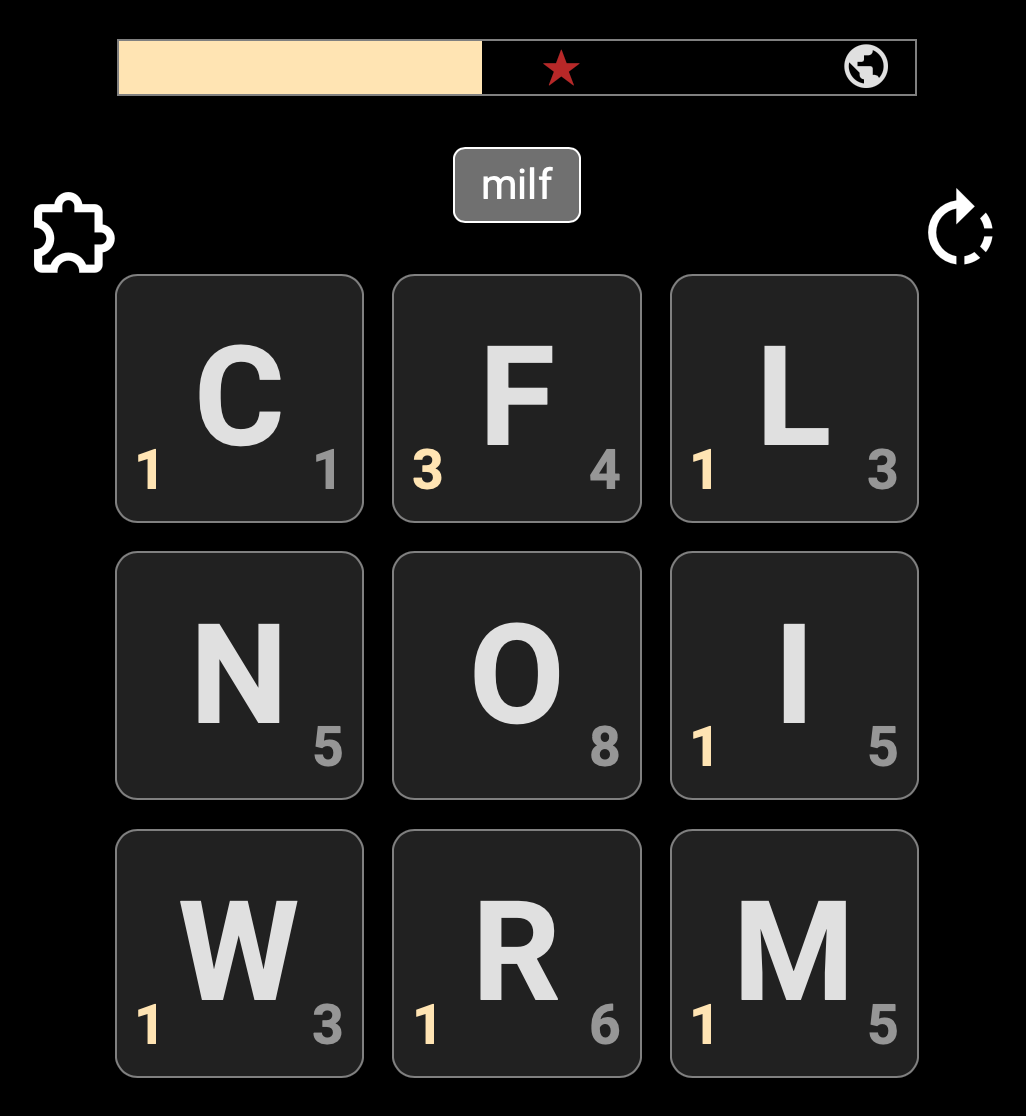Open the puzzle piece menu

73,234
